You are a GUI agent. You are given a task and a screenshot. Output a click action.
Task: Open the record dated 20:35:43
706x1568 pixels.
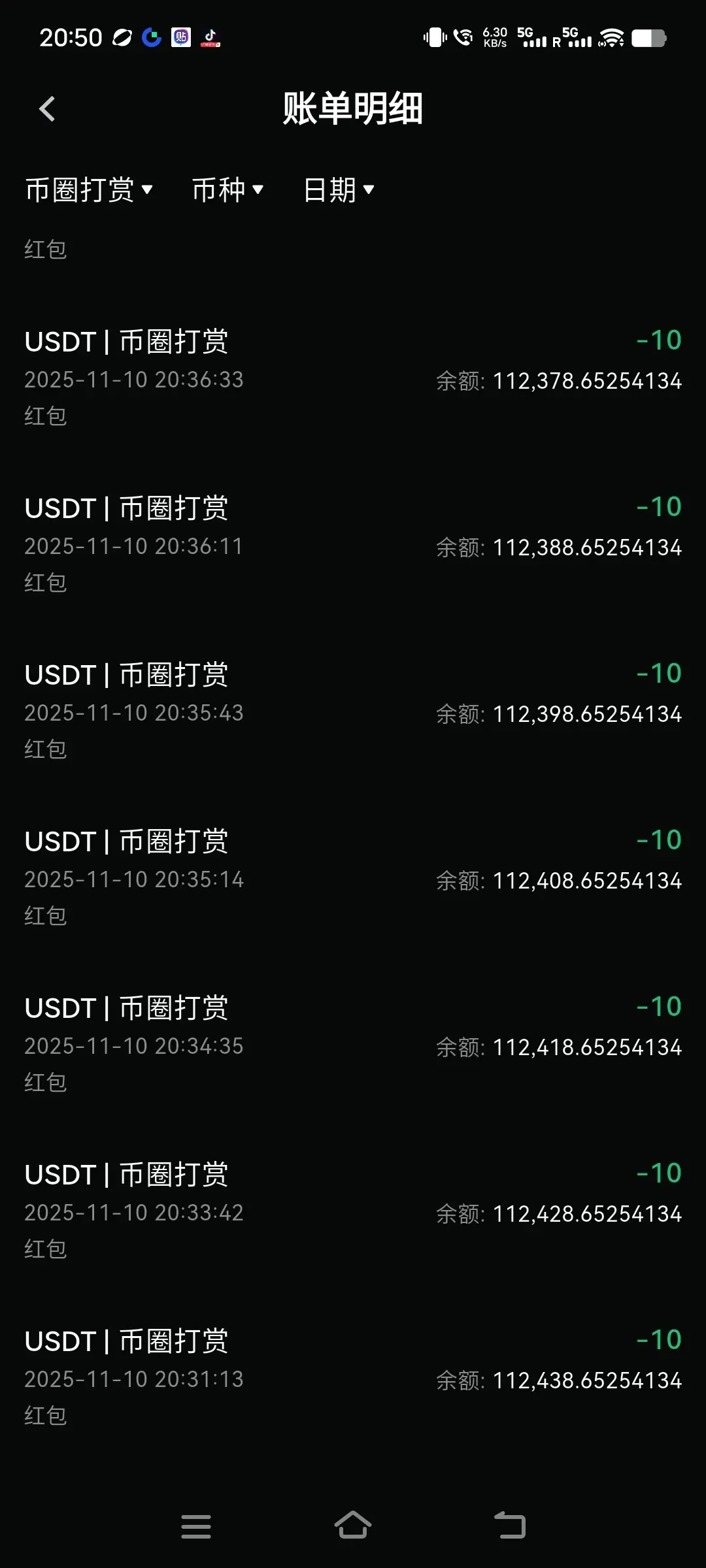pyautogui.click(x=353, y=711)
